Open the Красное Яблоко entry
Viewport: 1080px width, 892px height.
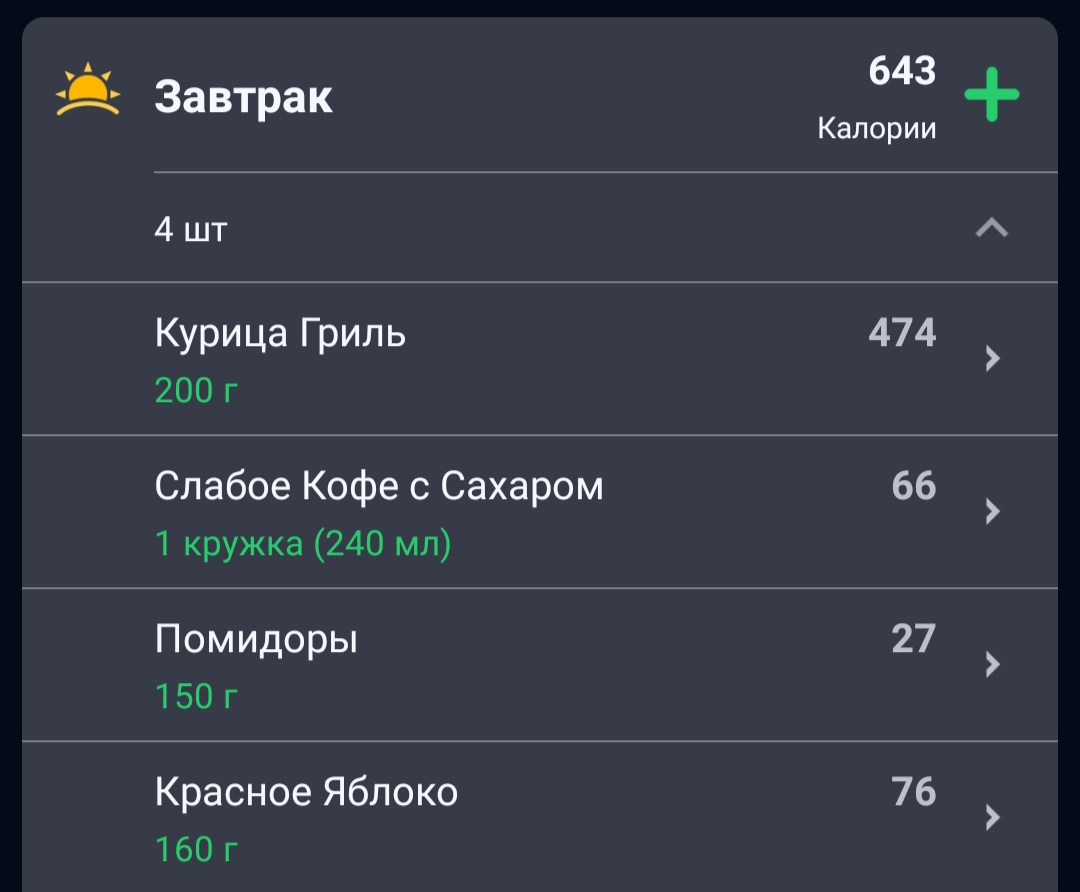pos(540,817)
